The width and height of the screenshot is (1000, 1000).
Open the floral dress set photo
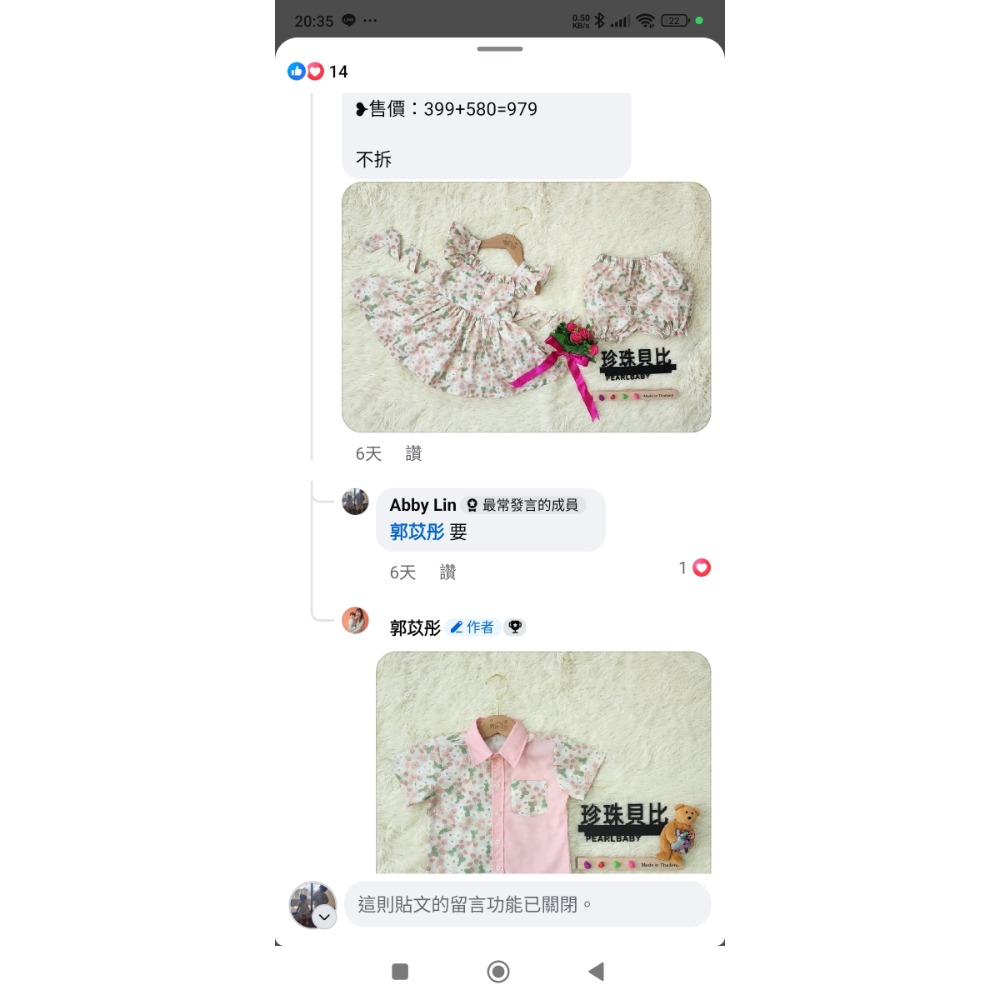[526, 307]
